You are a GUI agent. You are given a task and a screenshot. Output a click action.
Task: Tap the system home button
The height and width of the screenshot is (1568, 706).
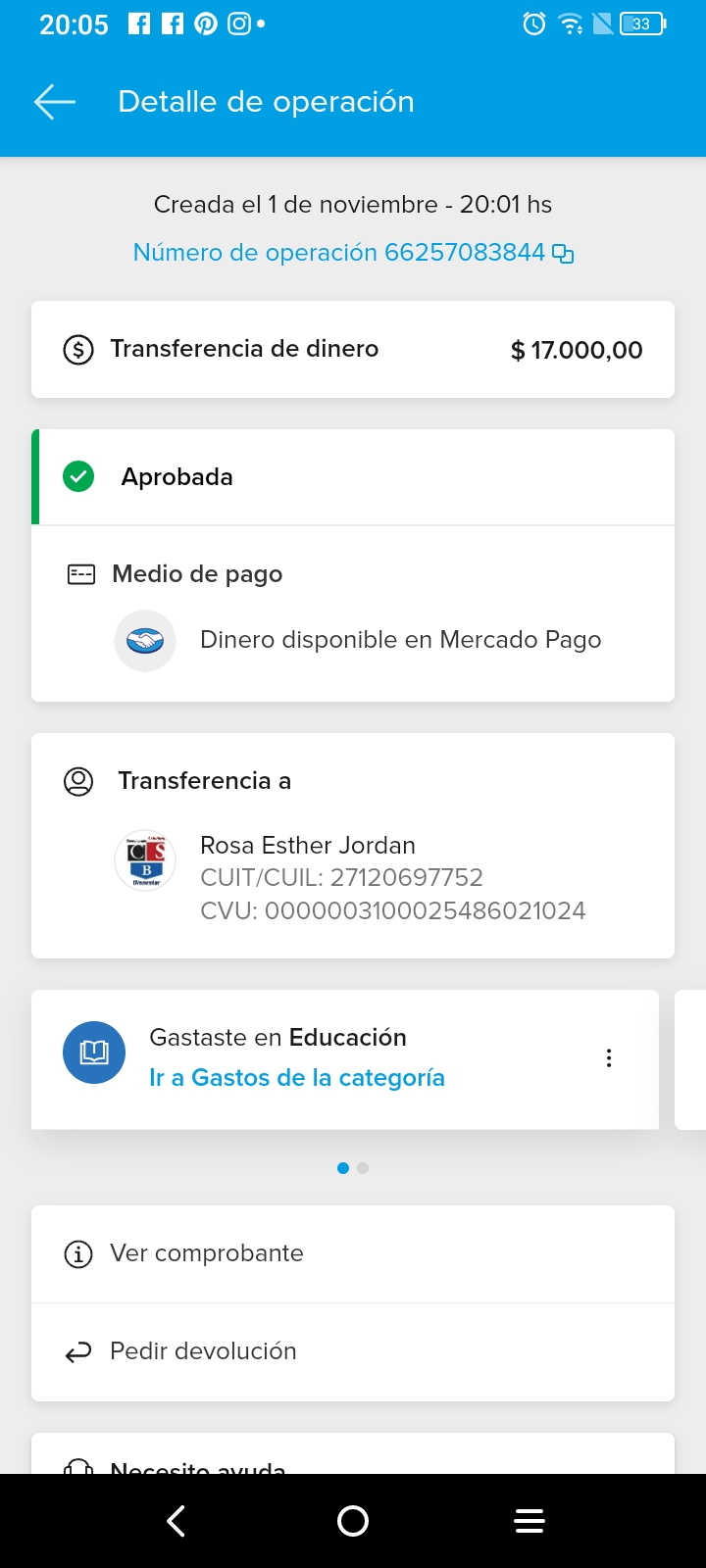353,1521
